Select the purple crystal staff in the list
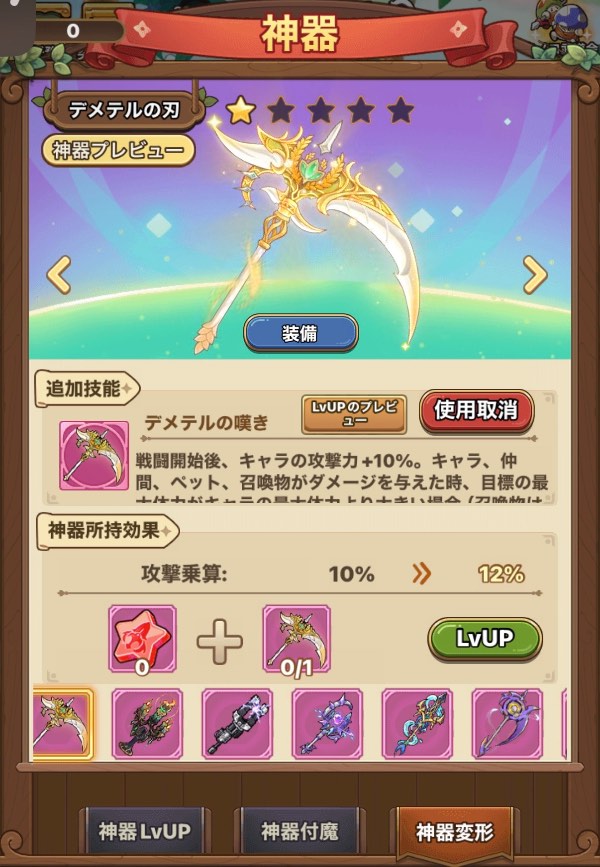 pyautogui.click(x=327, y=723)
